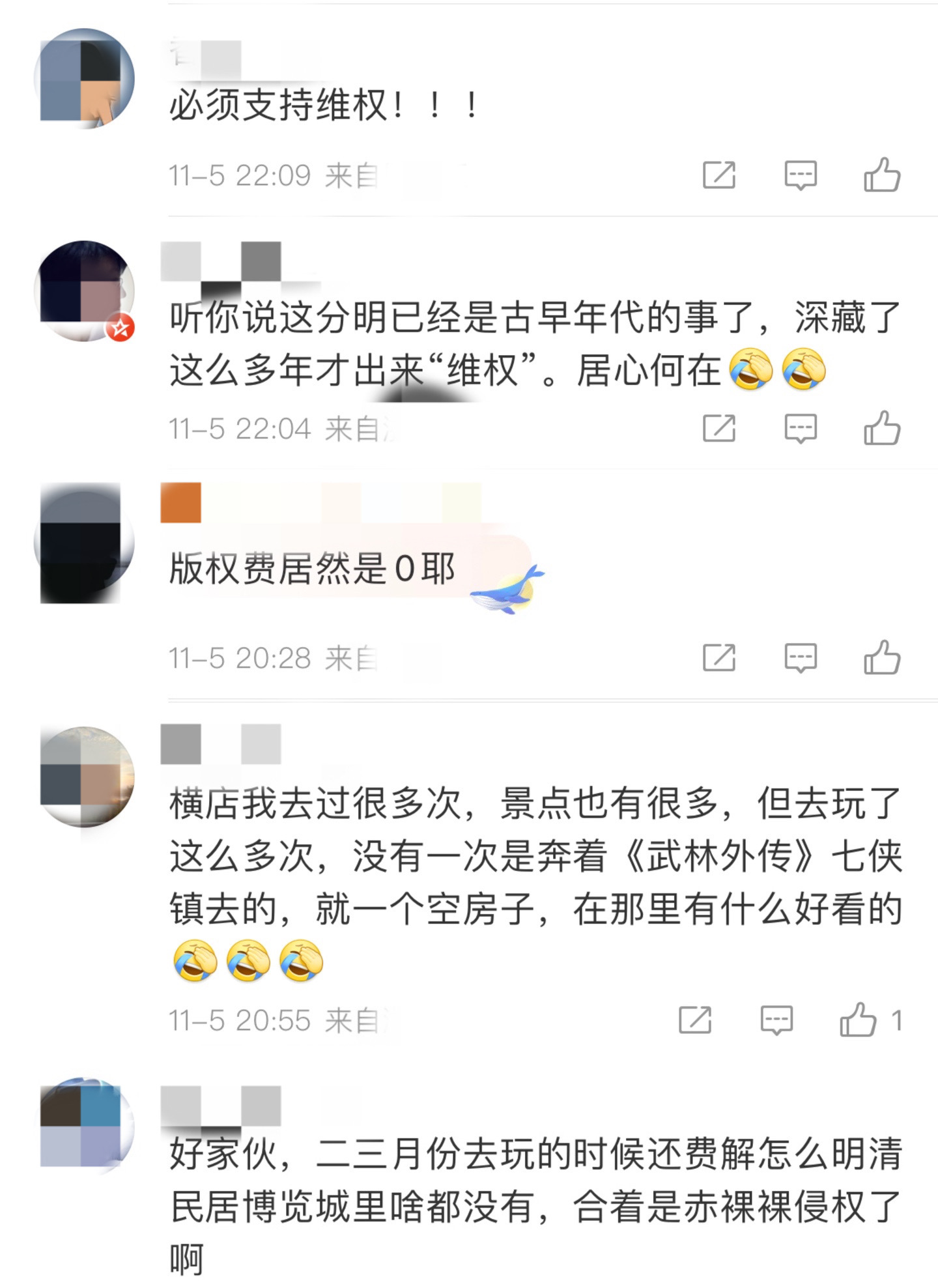Repost the comment about 居心何在
This screenshot has height=1288, width=938.
tap(719, 428)
